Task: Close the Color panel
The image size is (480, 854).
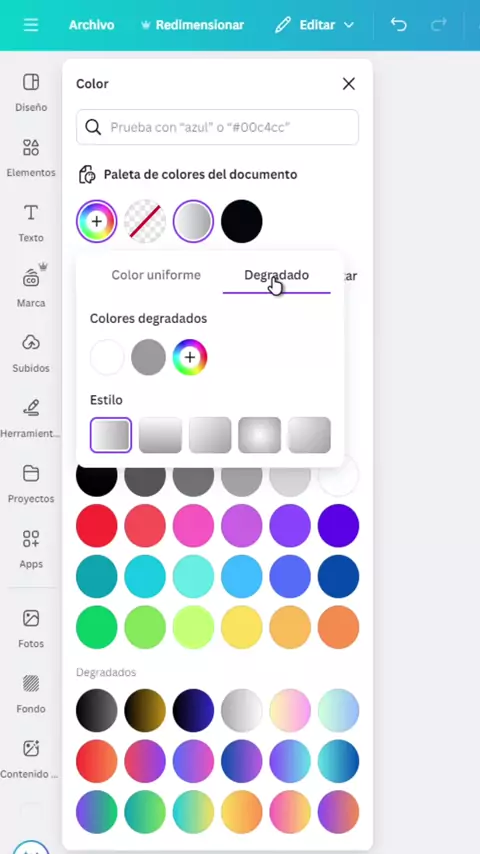Action: [x=349, y=83]
